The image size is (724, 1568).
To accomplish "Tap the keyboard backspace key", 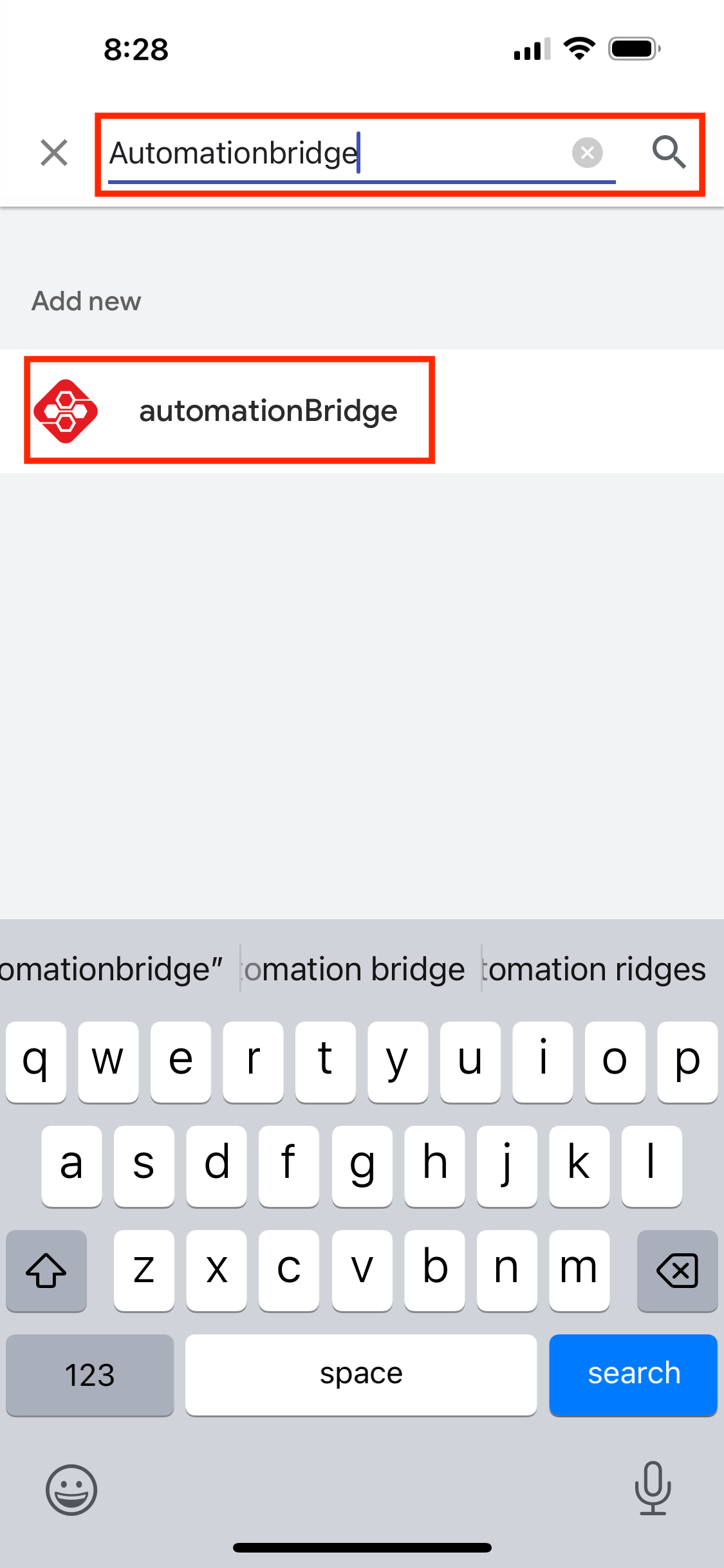I will pyautogui.click(x=676, y=1271).
